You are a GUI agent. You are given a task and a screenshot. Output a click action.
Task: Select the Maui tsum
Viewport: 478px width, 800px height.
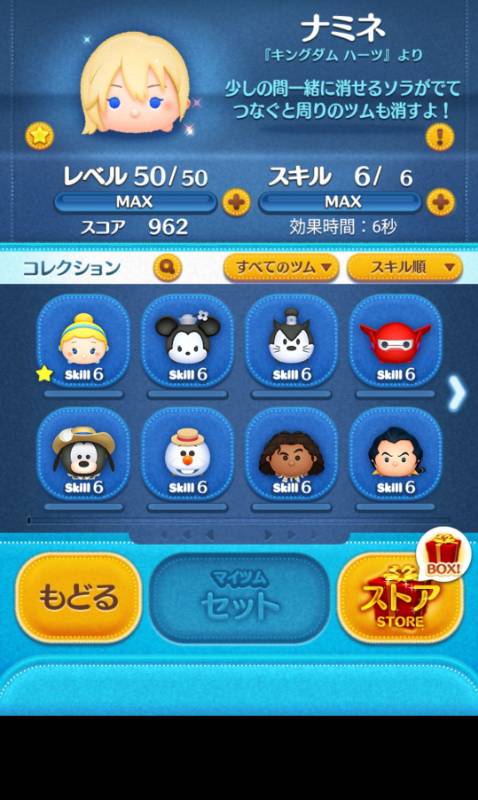click(291, 455)
